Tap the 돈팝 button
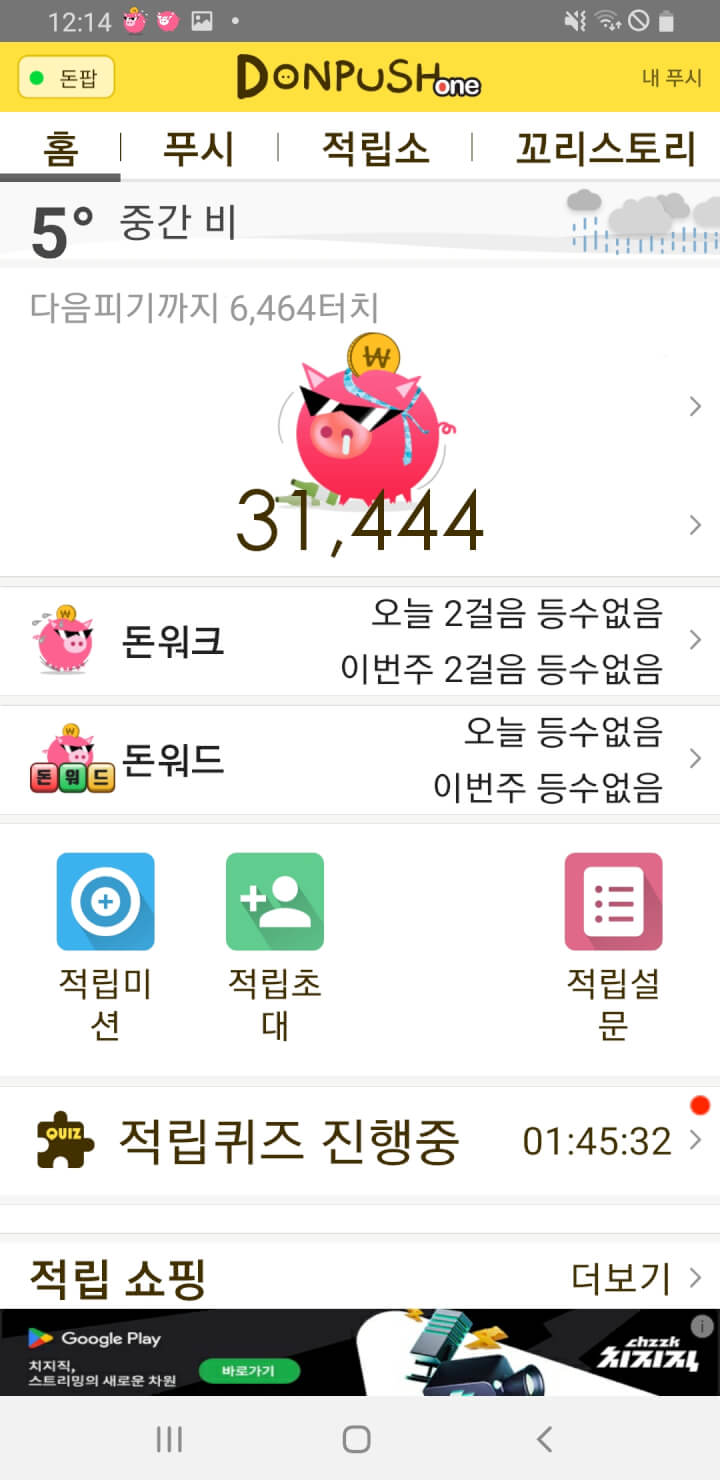The image size is (720, 1480). coord(66,77)
